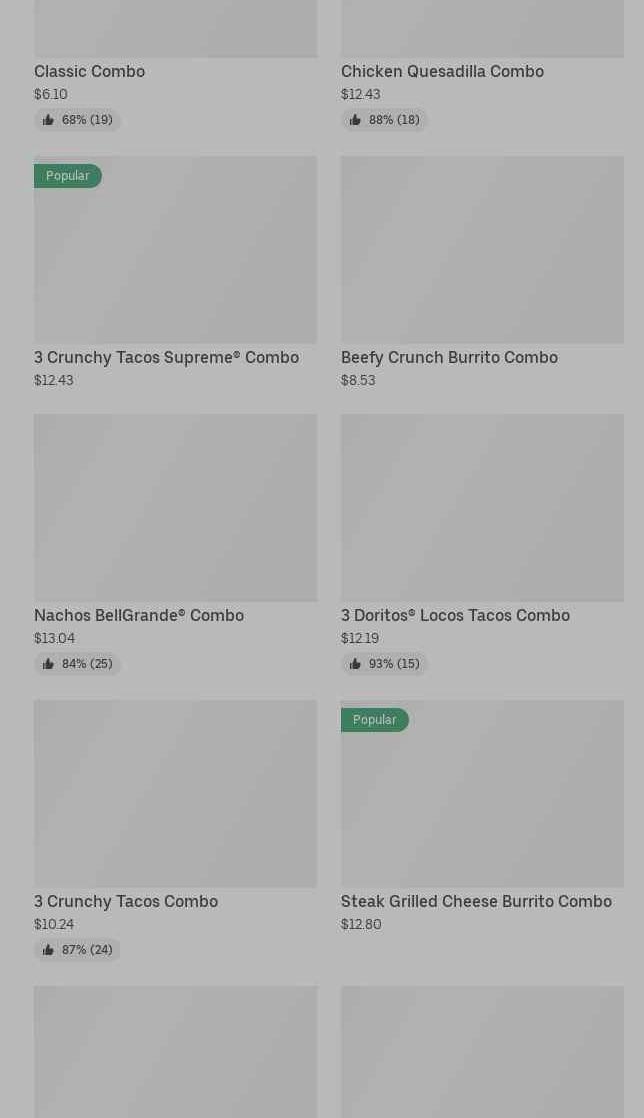Open Nachos BellGrande Combo details
Screen dimensions: 644x1118
175,545
